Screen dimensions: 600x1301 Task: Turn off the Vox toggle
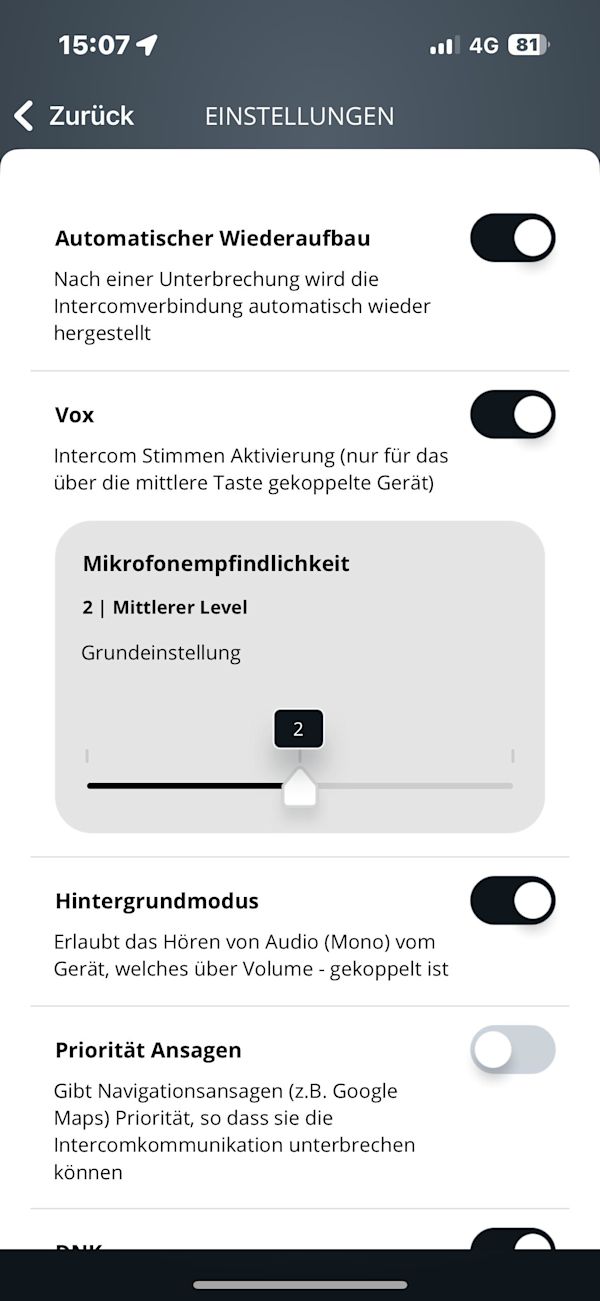512,414
